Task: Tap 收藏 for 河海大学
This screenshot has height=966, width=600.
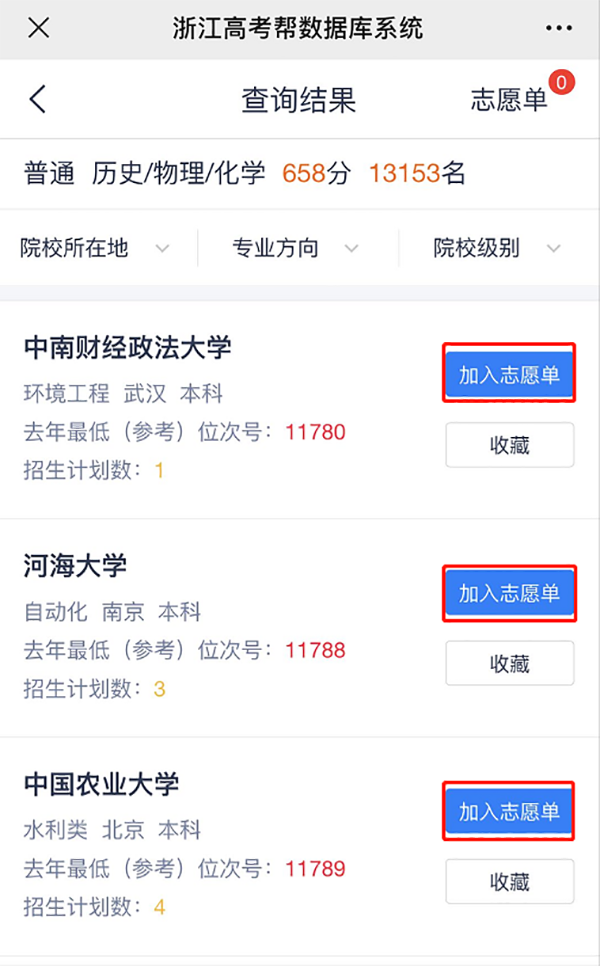Action: [509, 664]
